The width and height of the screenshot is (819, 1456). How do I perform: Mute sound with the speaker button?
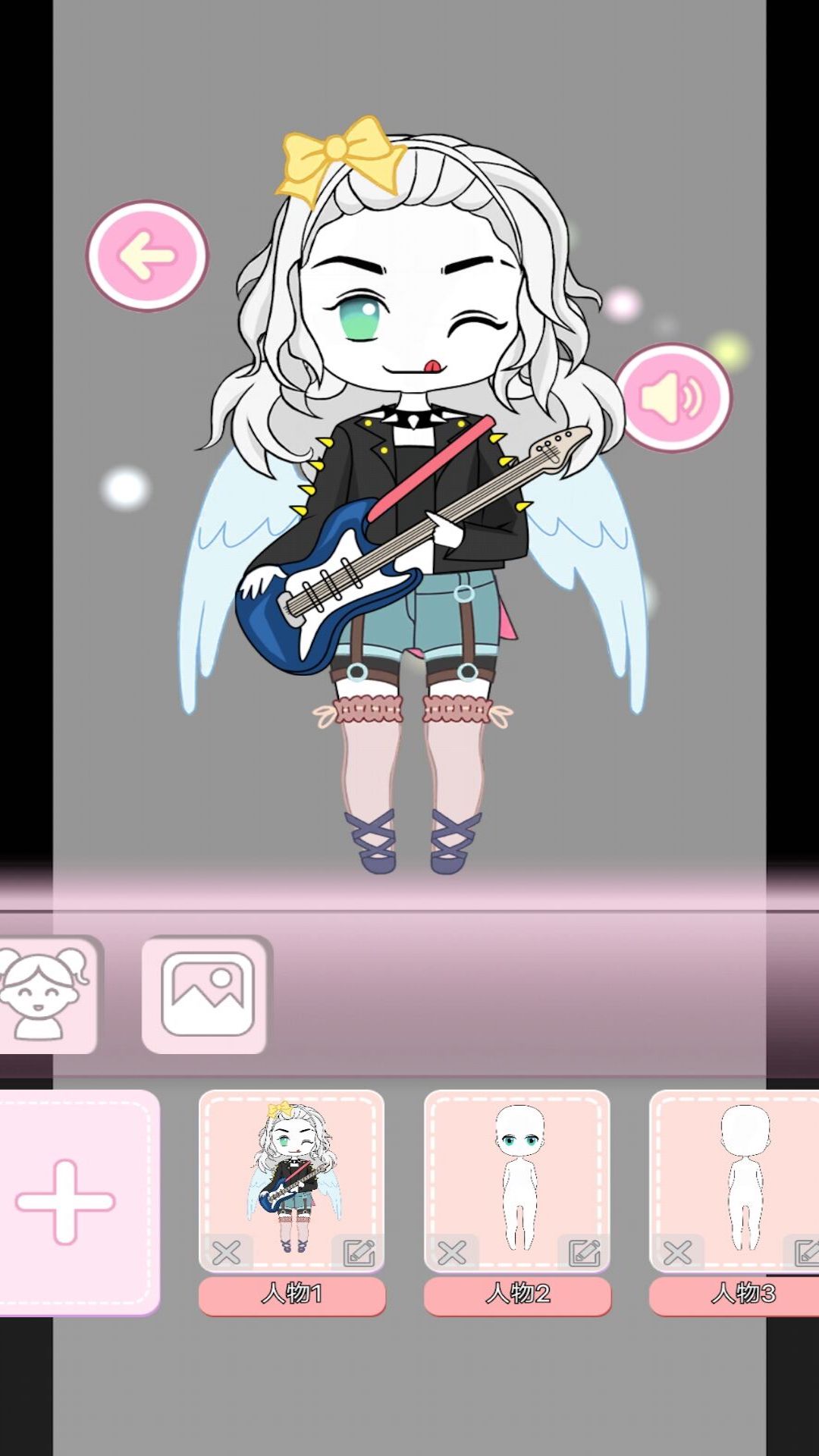672,397
